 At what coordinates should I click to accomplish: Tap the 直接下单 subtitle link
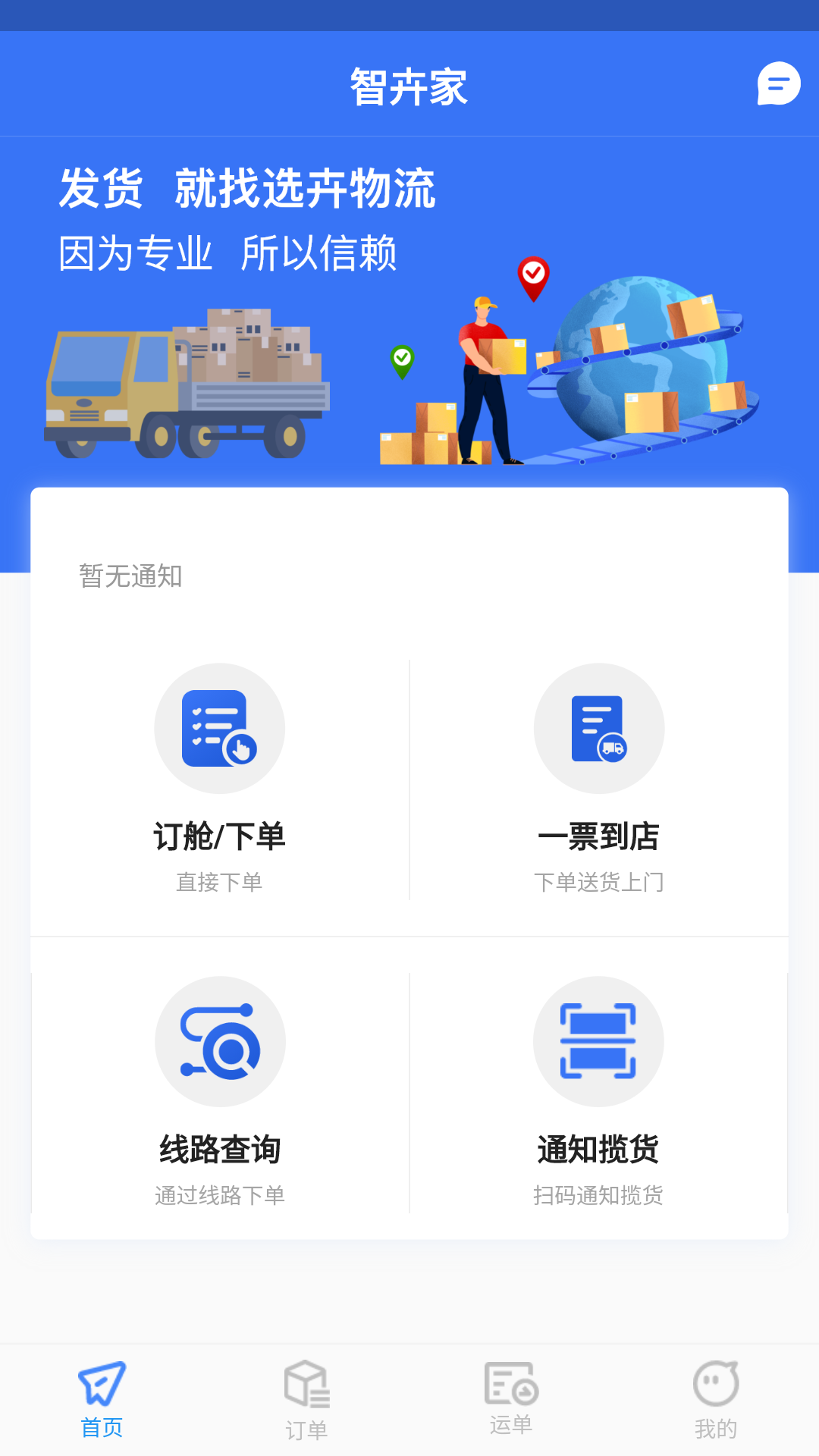point(220,881)
